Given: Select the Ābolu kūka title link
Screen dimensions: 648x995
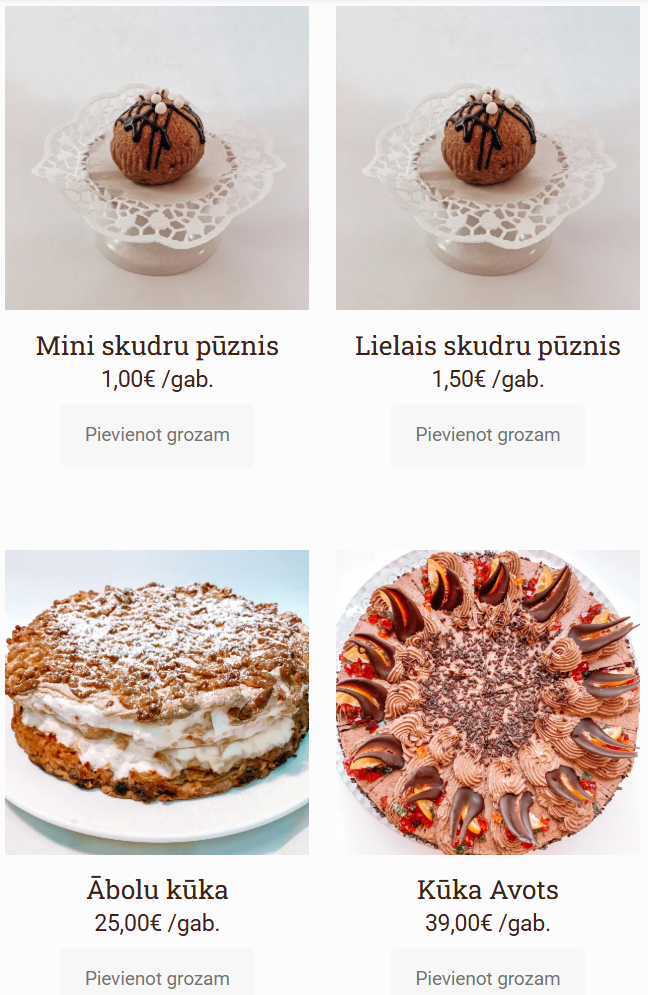Looking at the screenshot, I should [x=157, y=889].
